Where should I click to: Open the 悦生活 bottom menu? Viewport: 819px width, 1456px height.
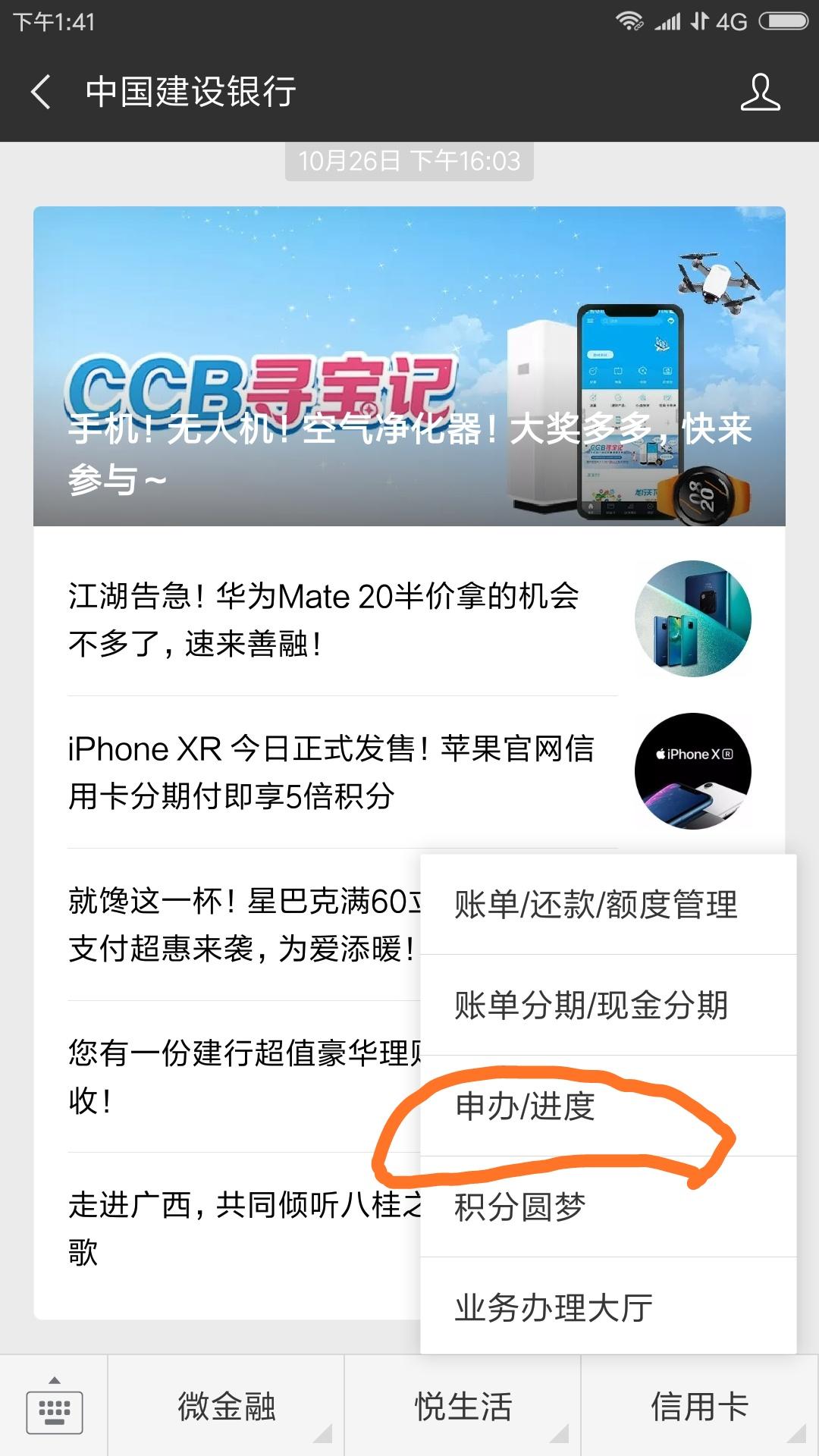[x=463, y=1407]
